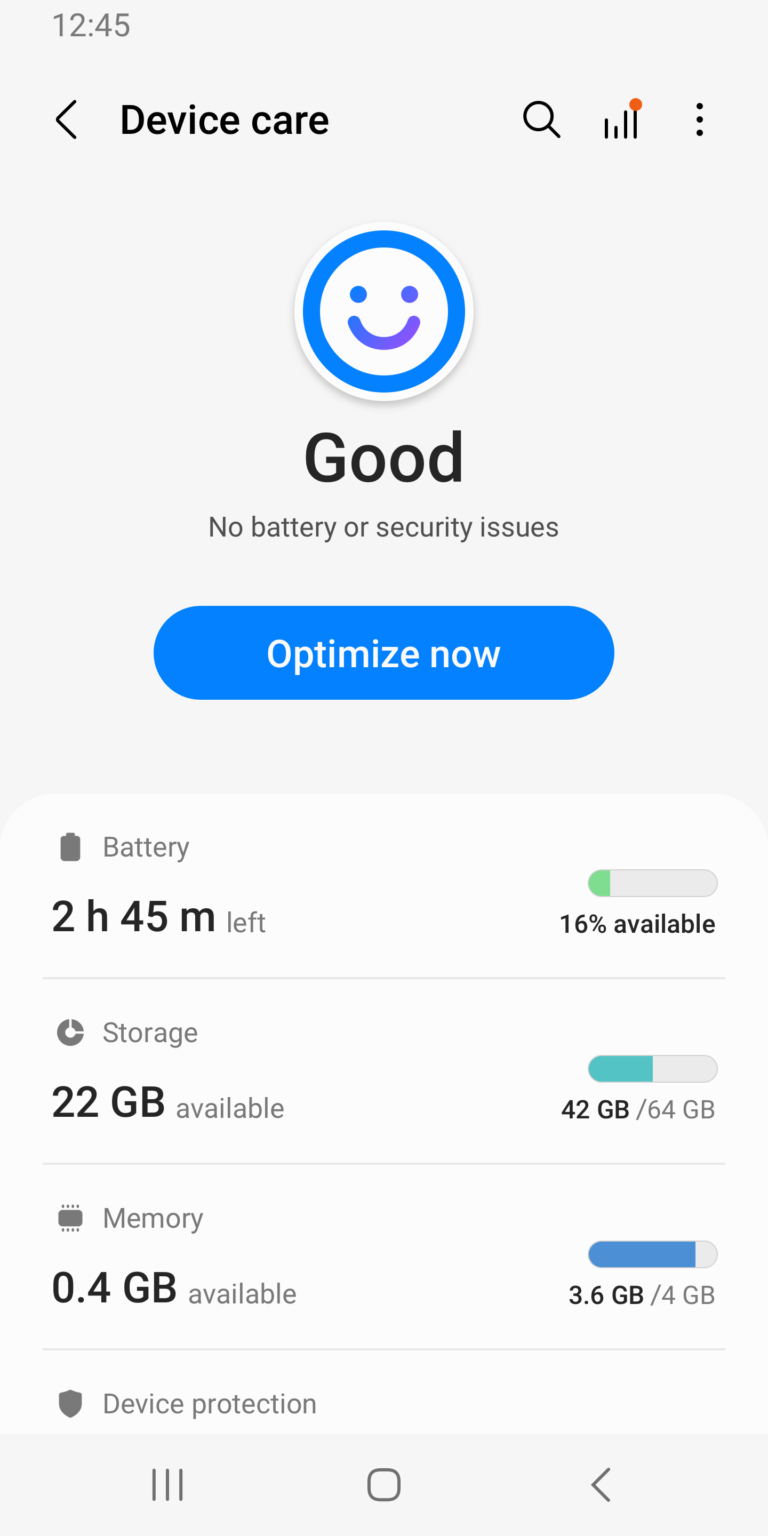Tap the battery level progress bar
Image resolution: width=768 pixels, height=1536 pixels.
point(652,882)
